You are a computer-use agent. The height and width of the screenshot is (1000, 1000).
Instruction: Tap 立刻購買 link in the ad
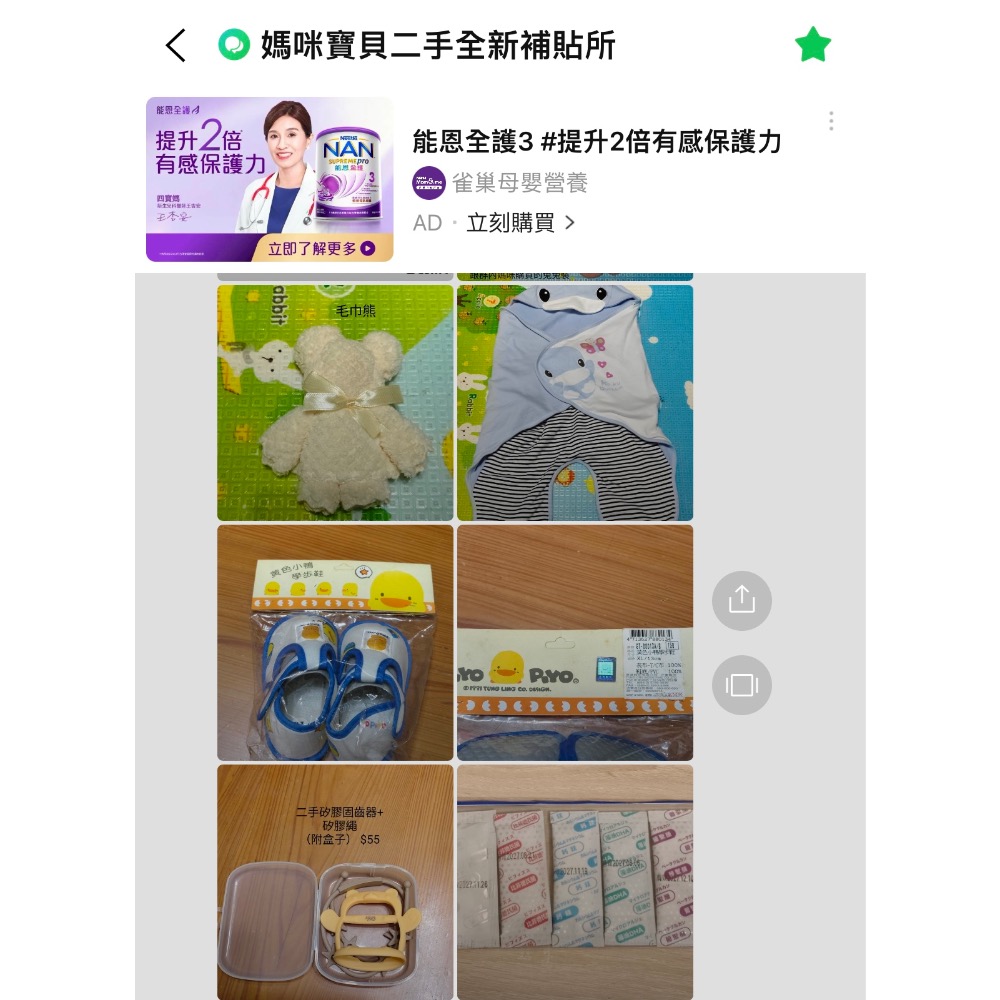tap(520, 223)
